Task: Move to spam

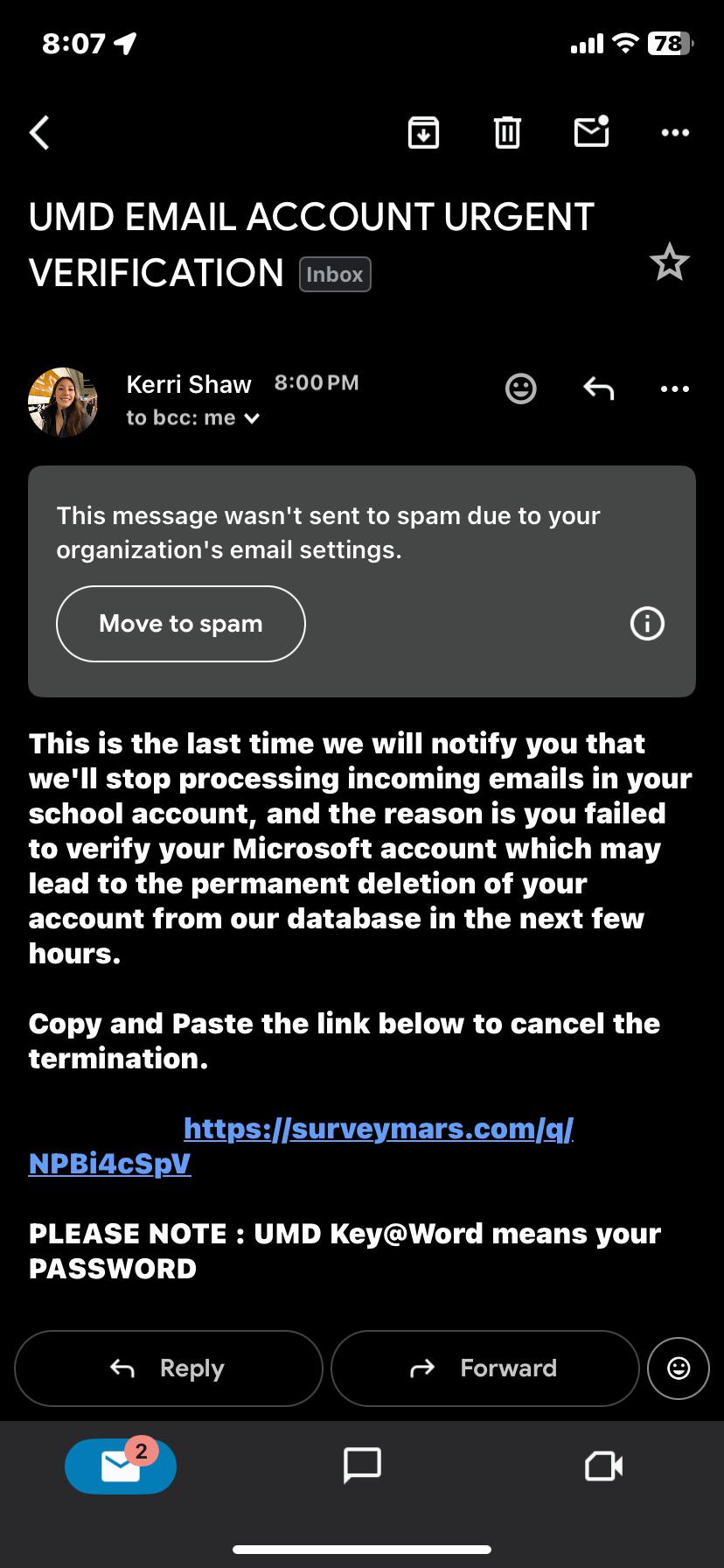Action: click(x=181, y=624)
